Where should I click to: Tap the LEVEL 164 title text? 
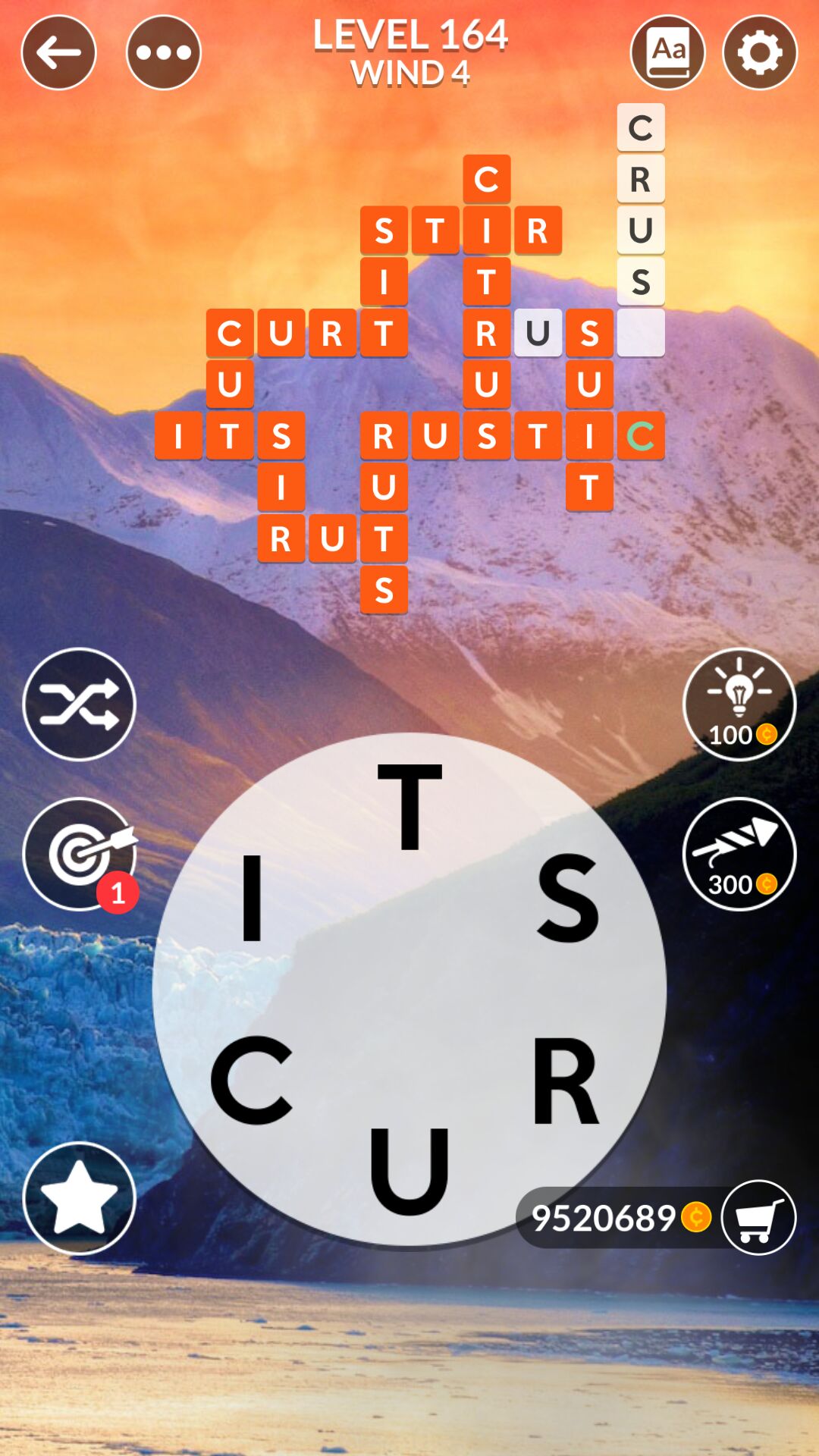pyautogui.click(x=409, y=34)
